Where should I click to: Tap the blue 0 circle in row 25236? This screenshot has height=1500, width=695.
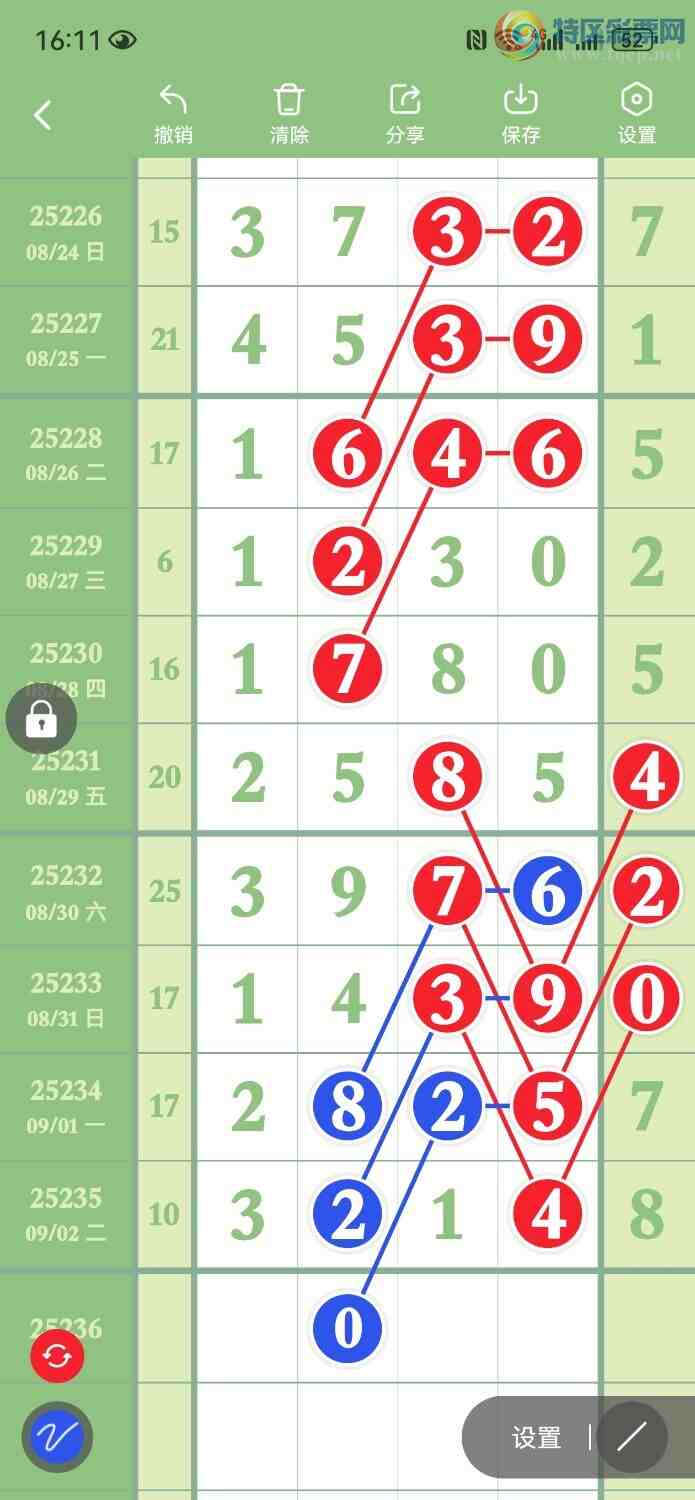coord(347,1328)
